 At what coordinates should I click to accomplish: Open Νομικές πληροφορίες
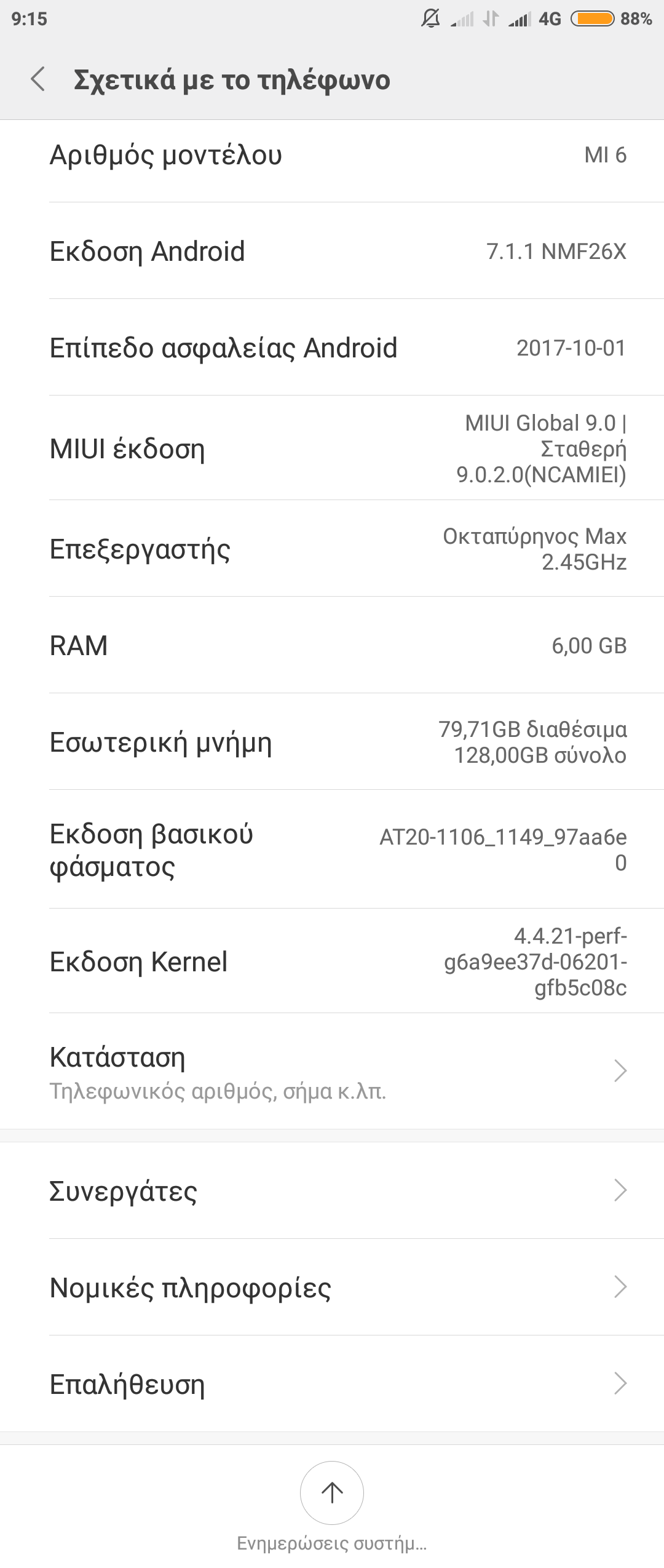pos(332,1287)
